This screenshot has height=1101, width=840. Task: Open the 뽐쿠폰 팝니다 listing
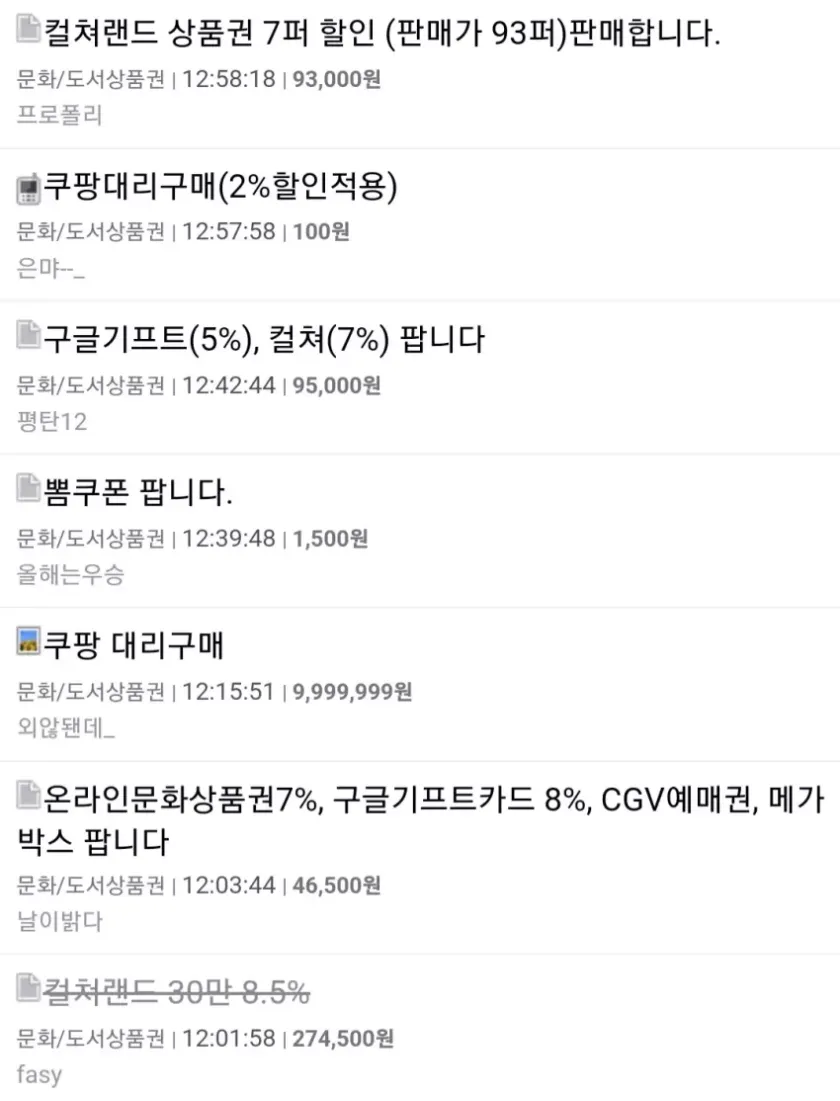139,493
